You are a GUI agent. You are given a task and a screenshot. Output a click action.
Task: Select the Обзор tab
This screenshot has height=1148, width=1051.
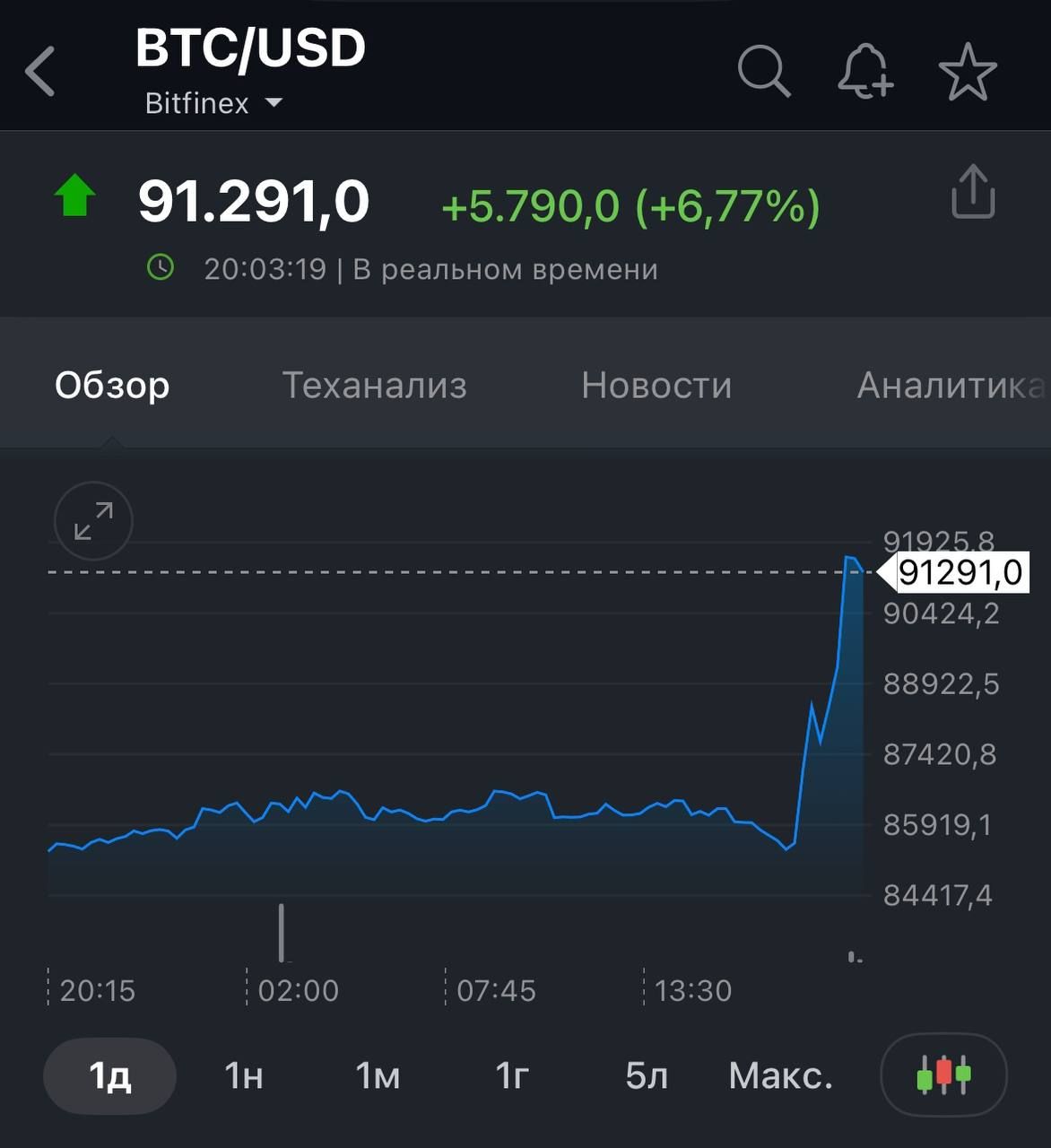[112, 385]
